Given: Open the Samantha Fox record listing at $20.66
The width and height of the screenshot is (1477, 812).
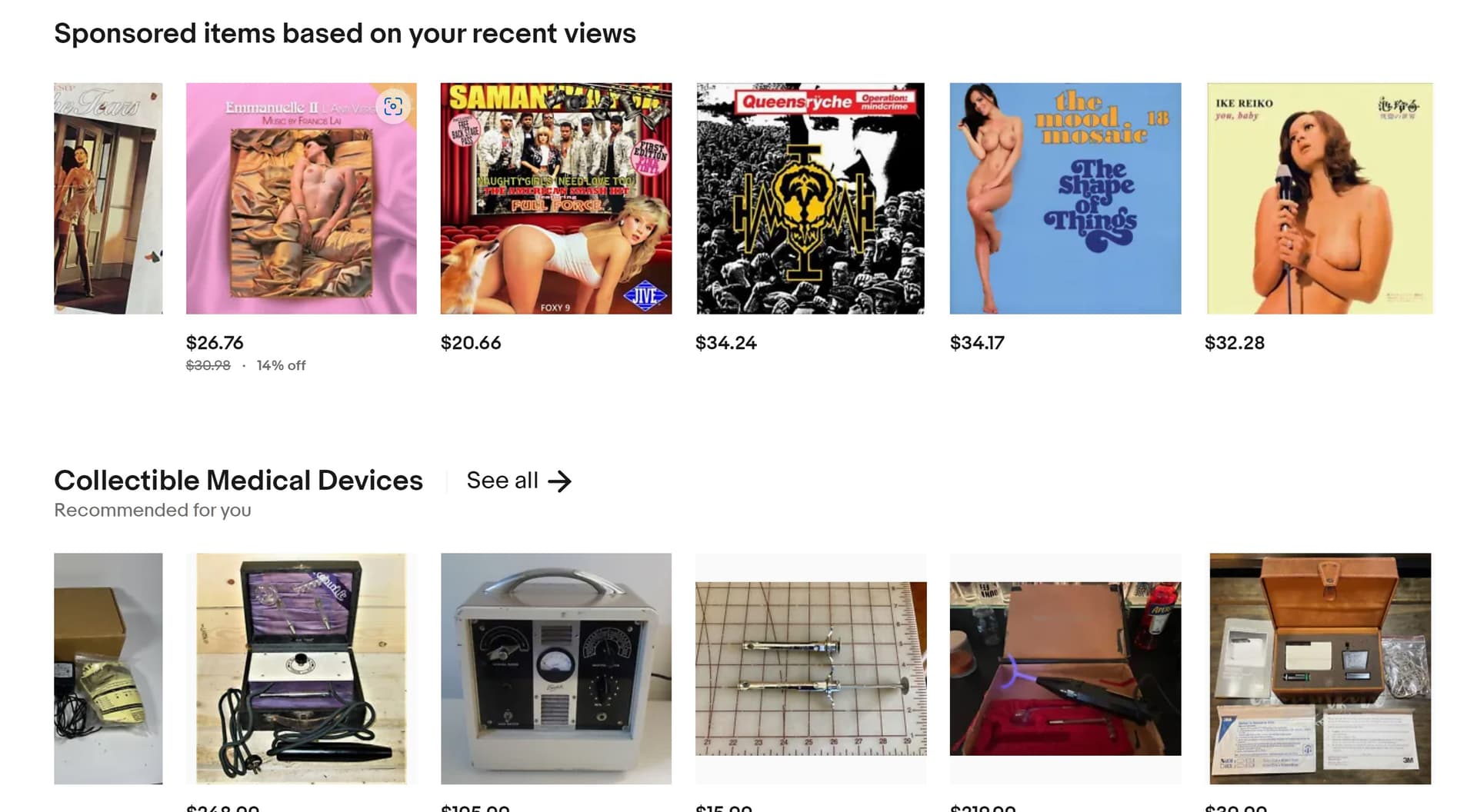Looking at the screenshot, I should (555, 198).
